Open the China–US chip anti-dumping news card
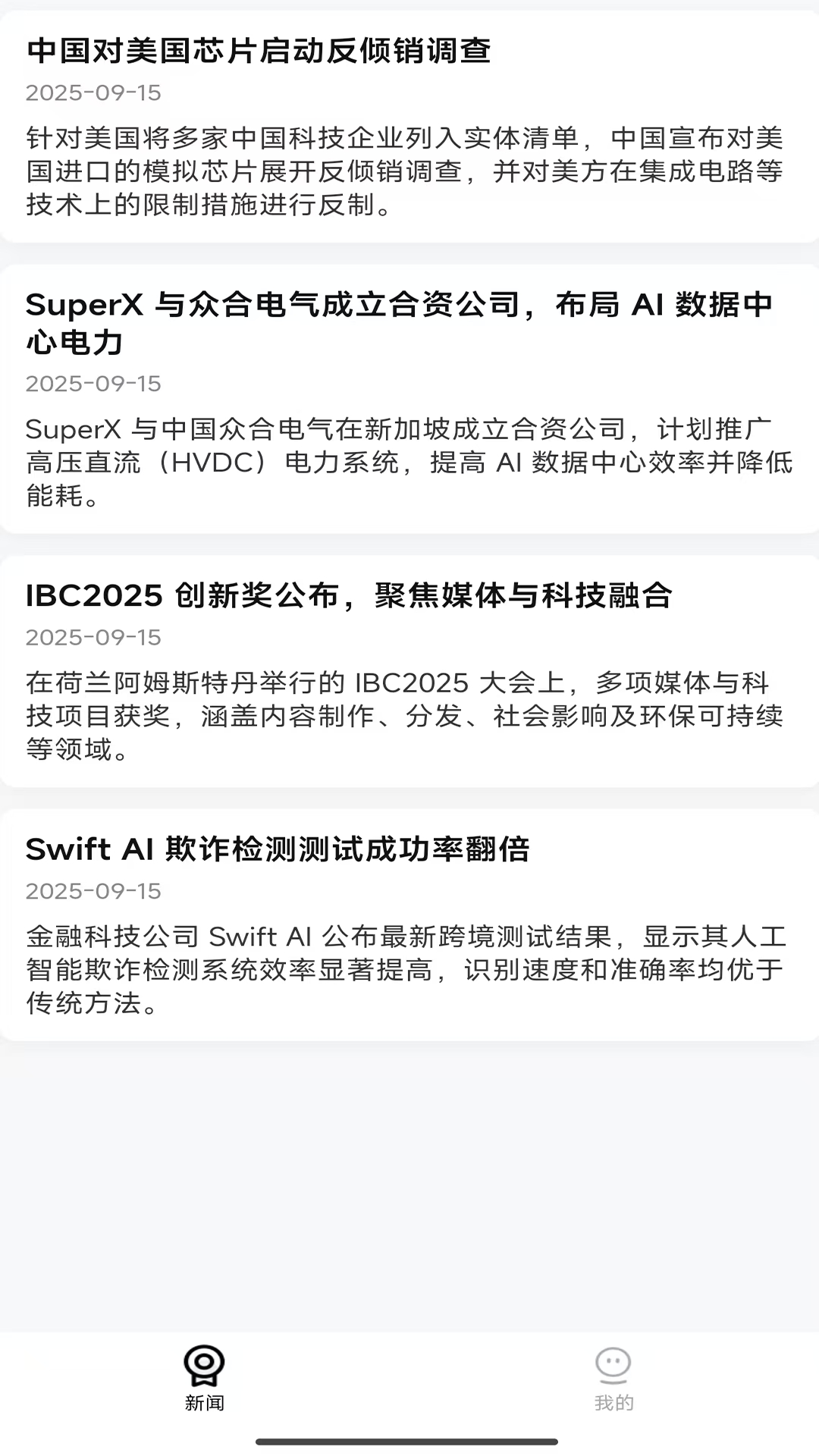This screenshot has height=1456, width=819. 409,126
